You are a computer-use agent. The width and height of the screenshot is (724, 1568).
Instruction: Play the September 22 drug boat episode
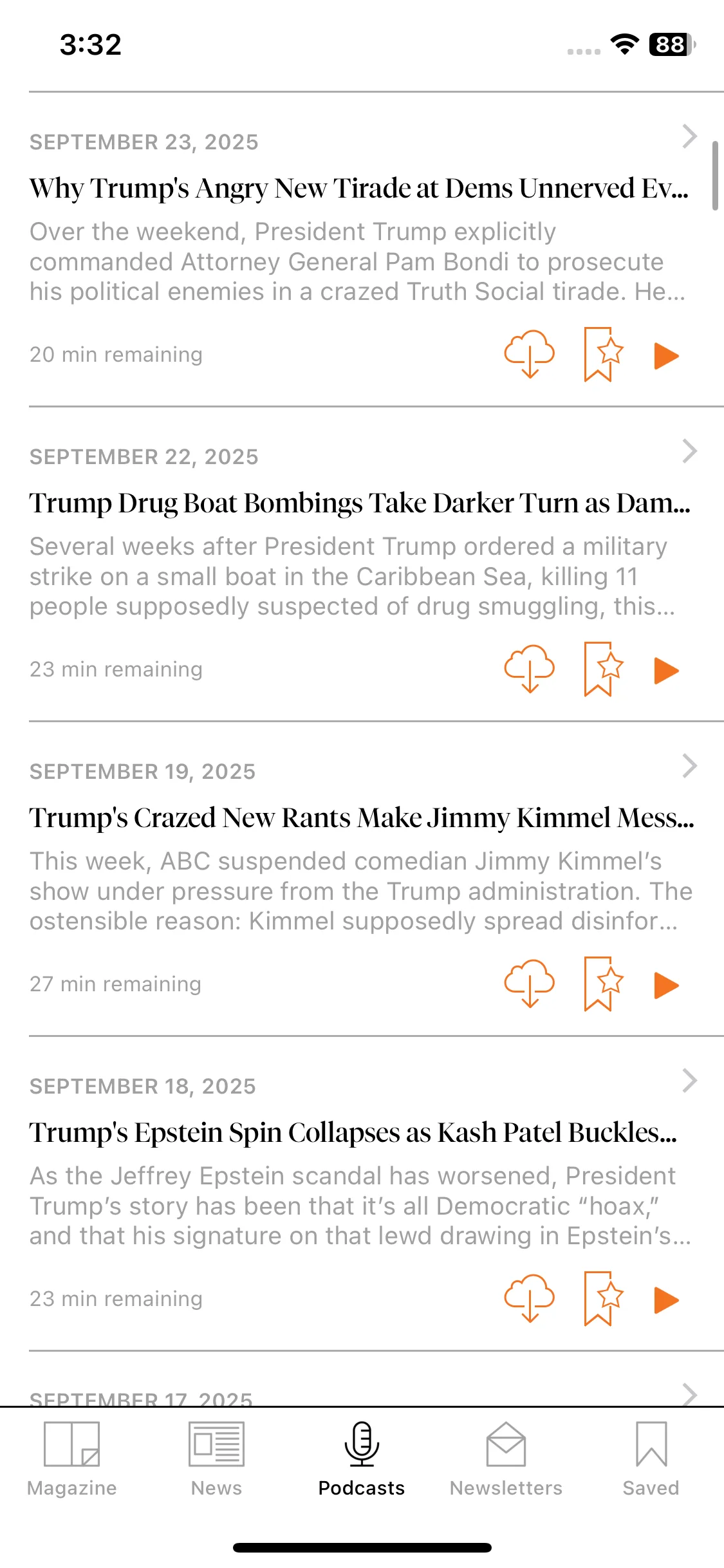(x=666, y=671)
